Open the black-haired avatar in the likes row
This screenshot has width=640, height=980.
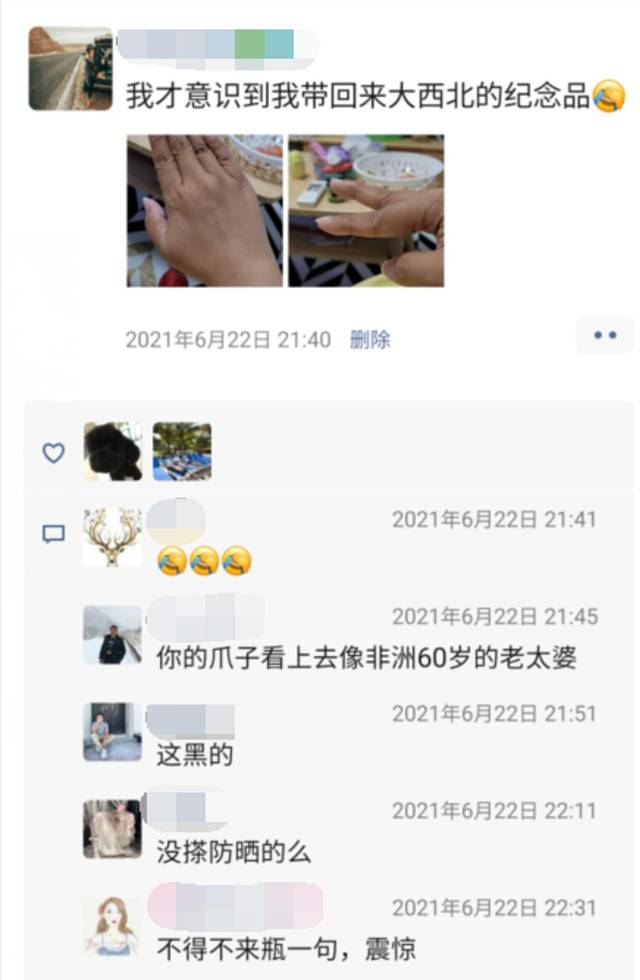112,452
